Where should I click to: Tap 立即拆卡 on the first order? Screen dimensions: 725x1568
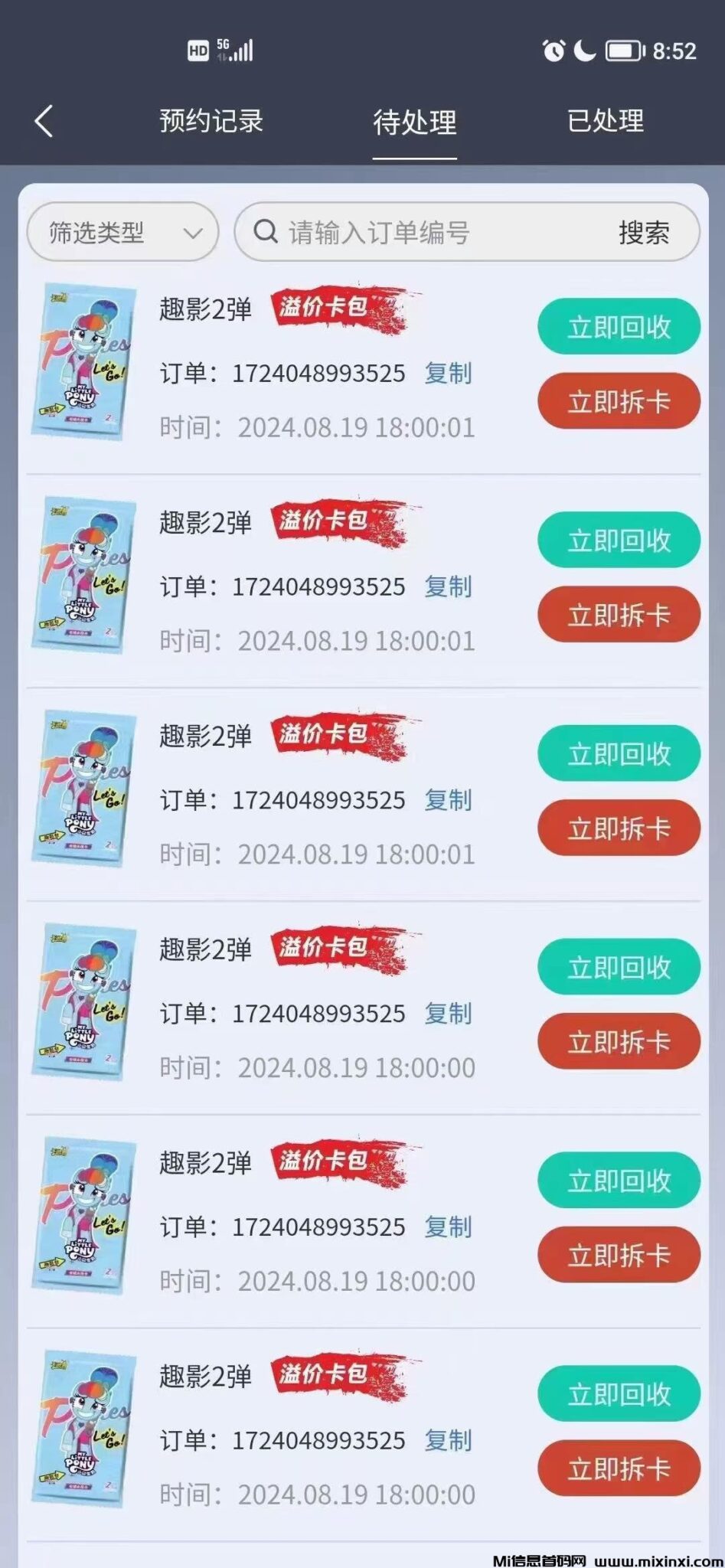coord(617,400)
